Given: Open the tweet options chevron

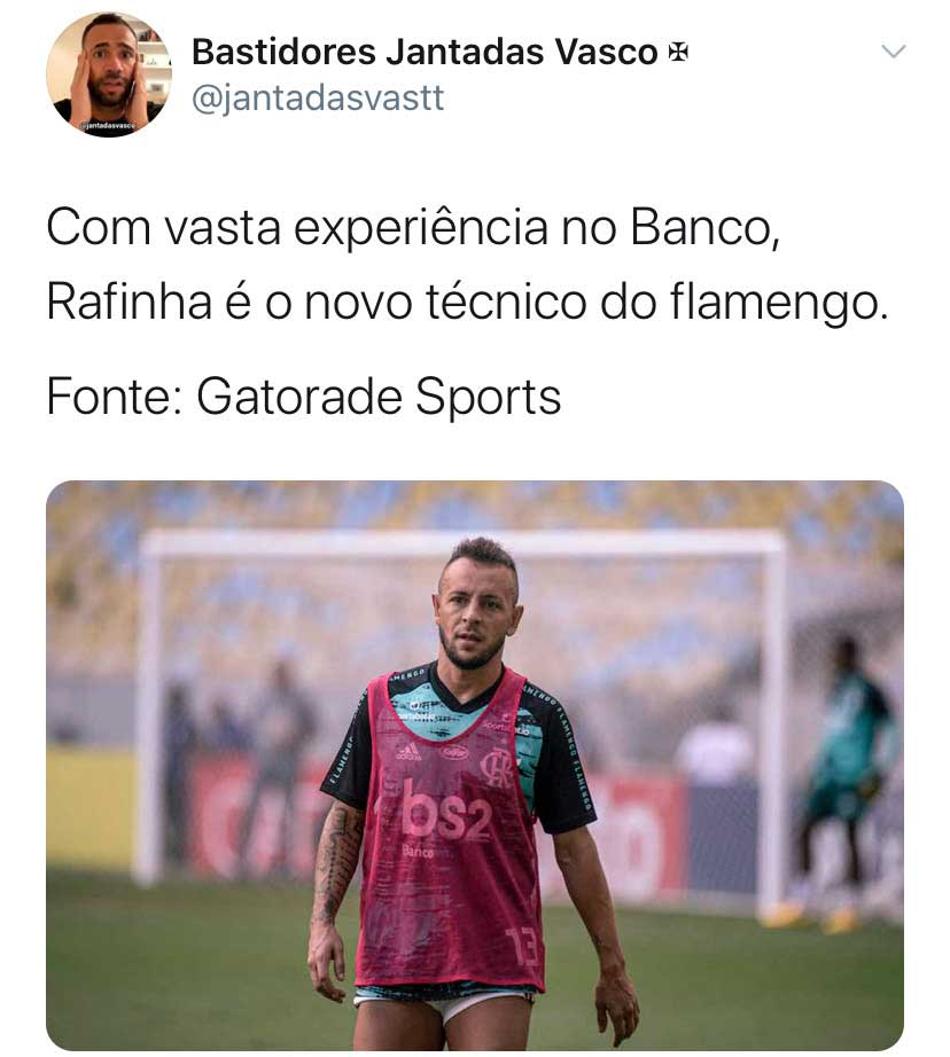Looking at the screenshot, I should click(x=894, y=52).
